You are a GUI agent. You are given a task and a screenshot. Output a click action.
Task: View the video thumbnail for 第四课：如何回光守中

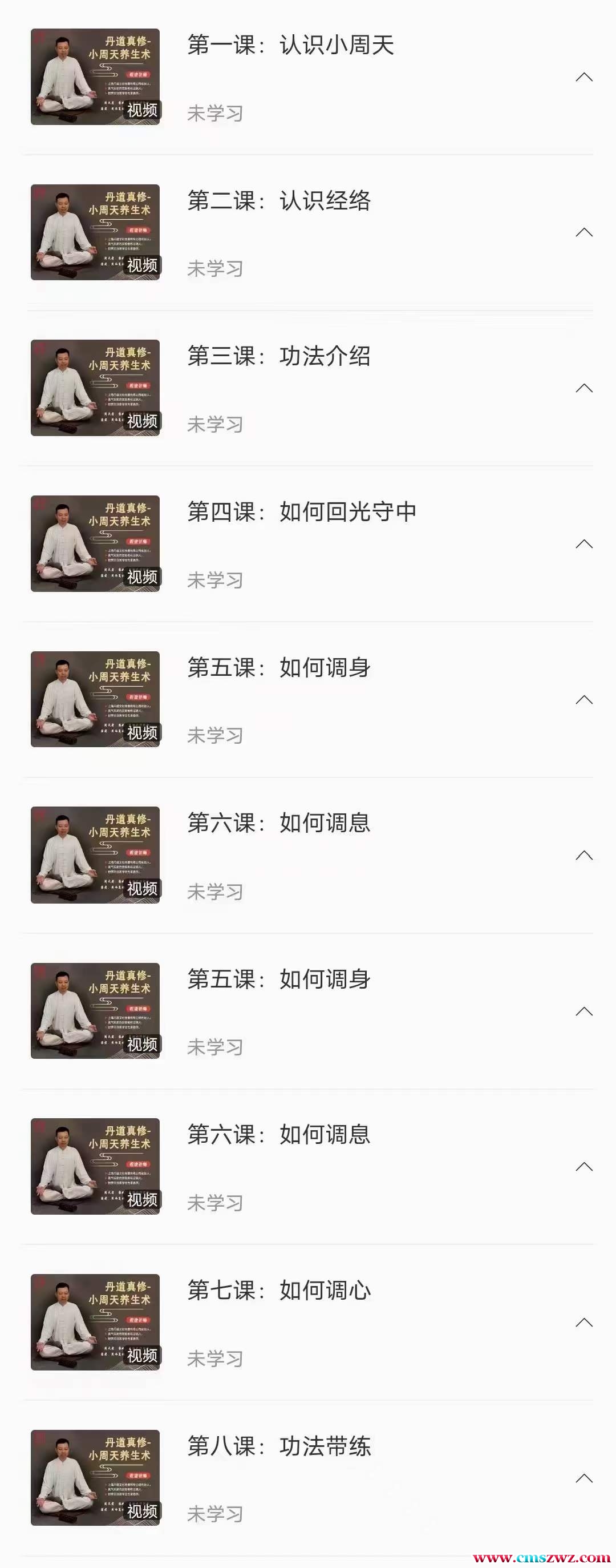[x=95, y=543]
